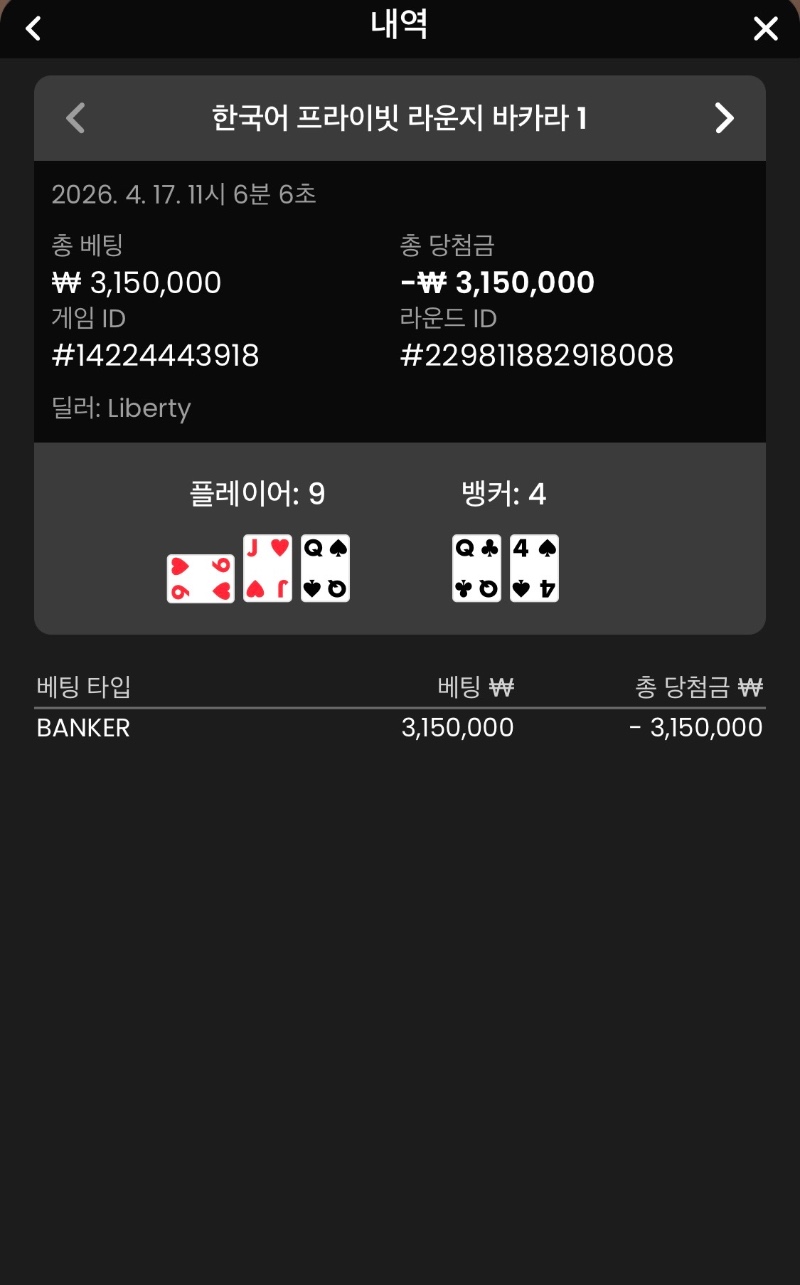Close the 내역 history panel
This screenshot has width=800, height=1285.
pyautogui.click(x=765, y=28)
